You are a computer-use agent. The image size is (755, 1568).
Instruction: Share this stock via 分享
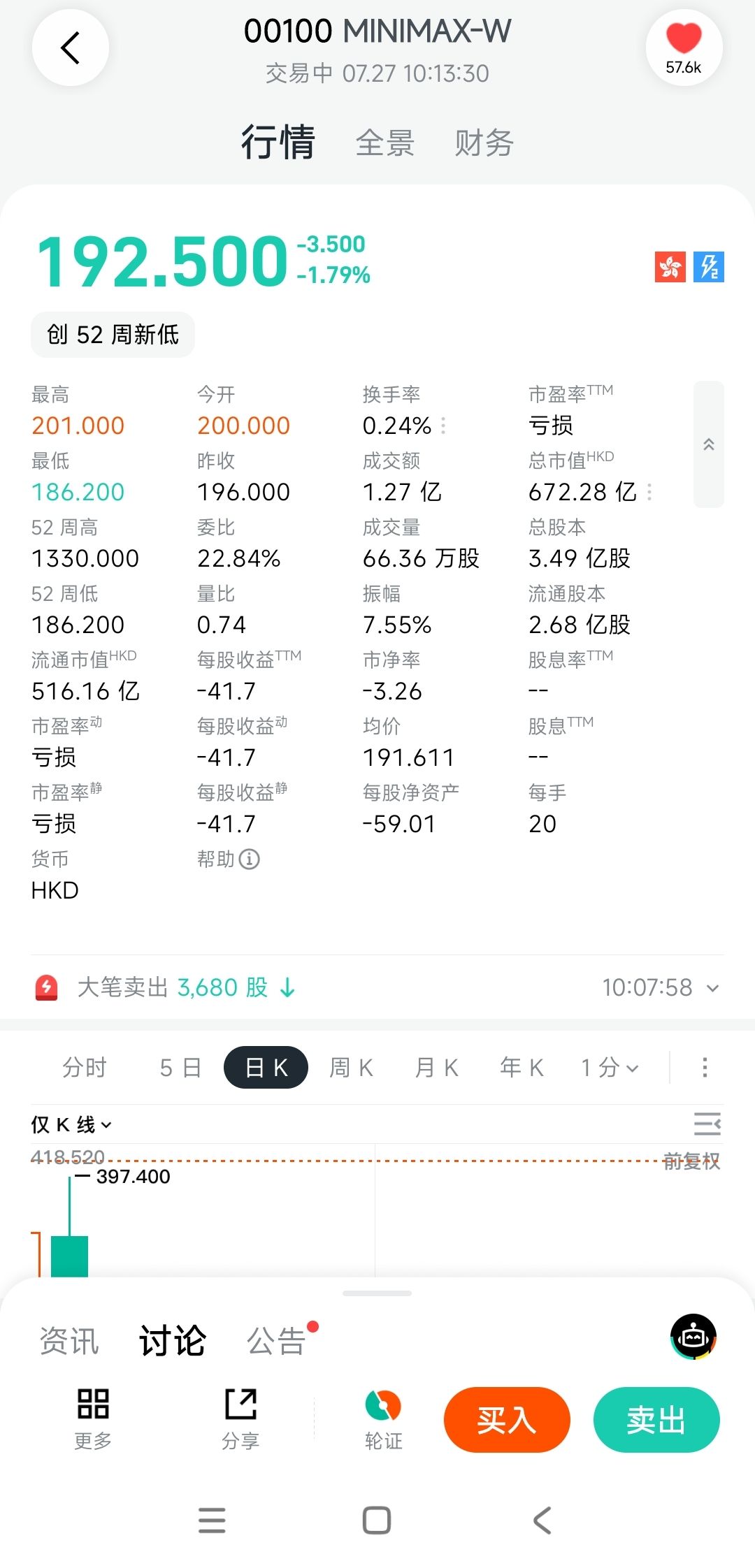[240, 1420]
